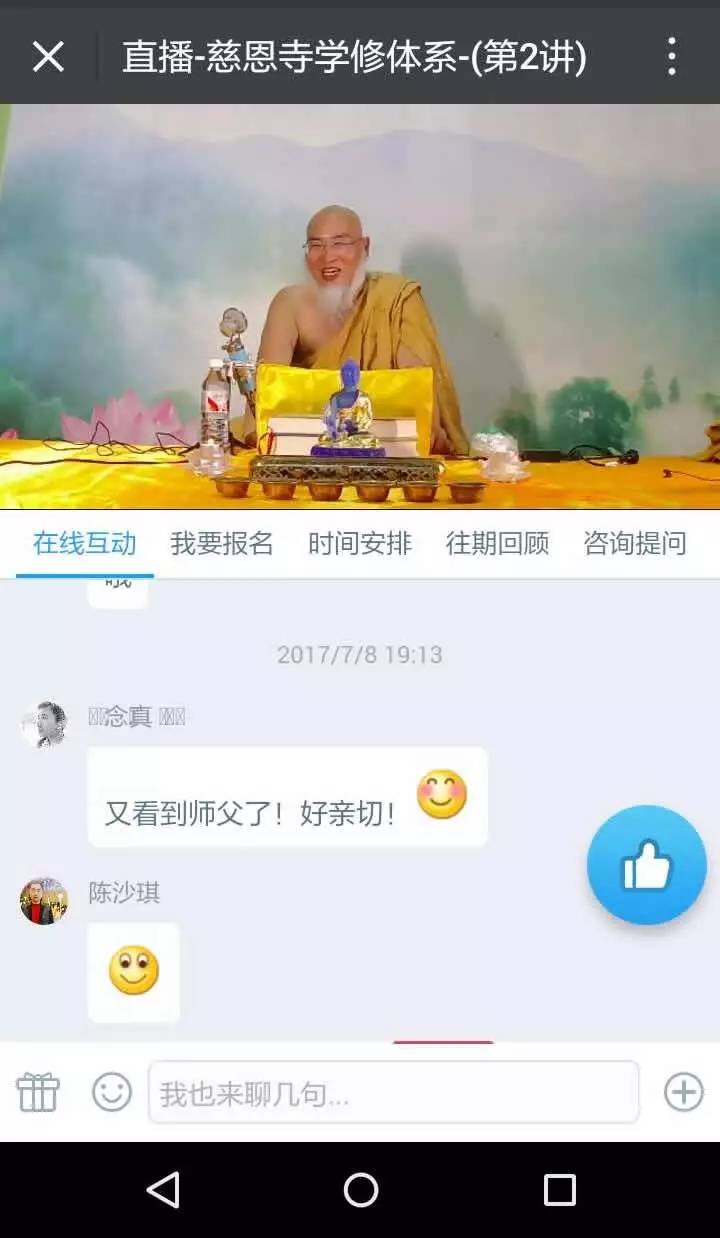Focus the 我也来聊几句 chat input
This screenshot has width=720, height=1238.
pos(393,1093)
